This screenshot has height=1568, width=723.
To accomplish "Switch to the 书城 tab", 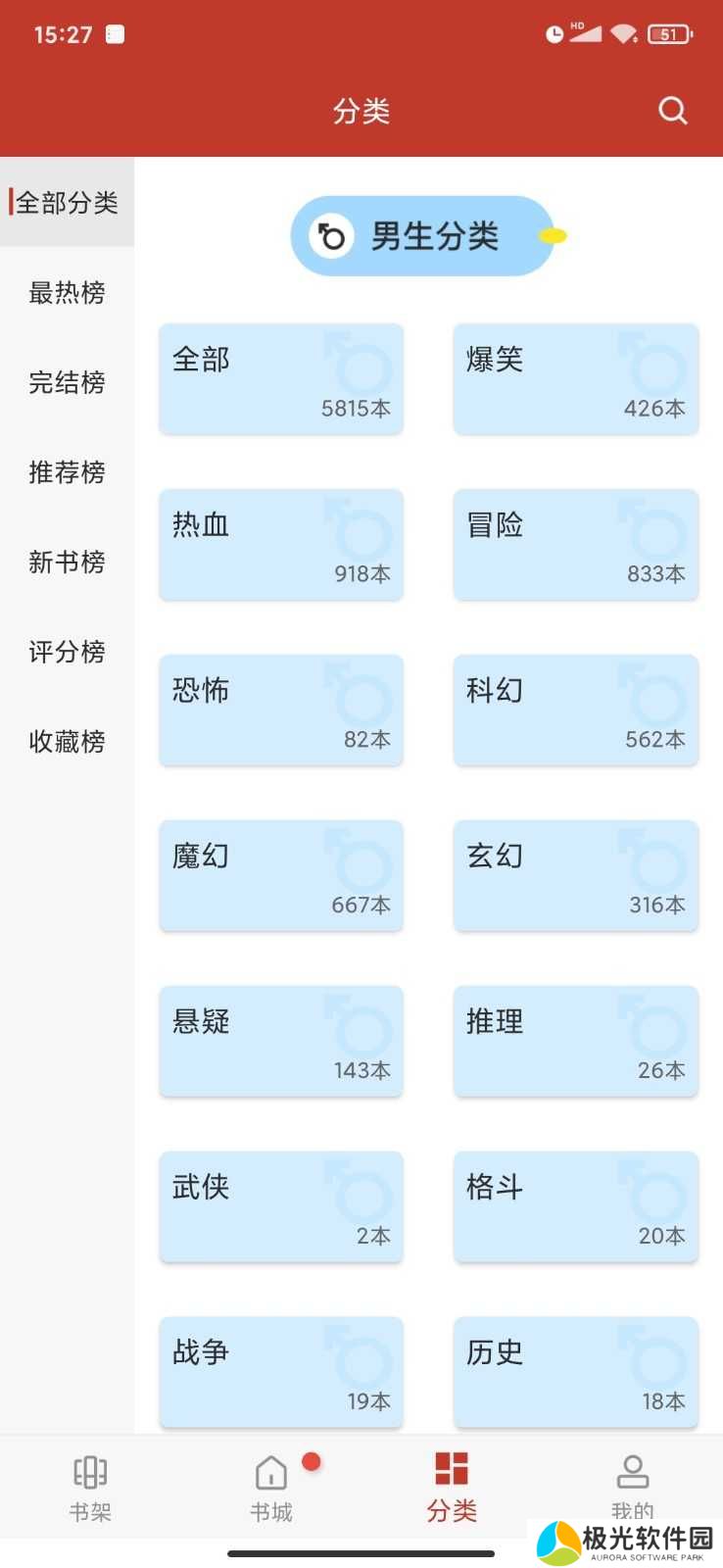I will click(271, 1487).
